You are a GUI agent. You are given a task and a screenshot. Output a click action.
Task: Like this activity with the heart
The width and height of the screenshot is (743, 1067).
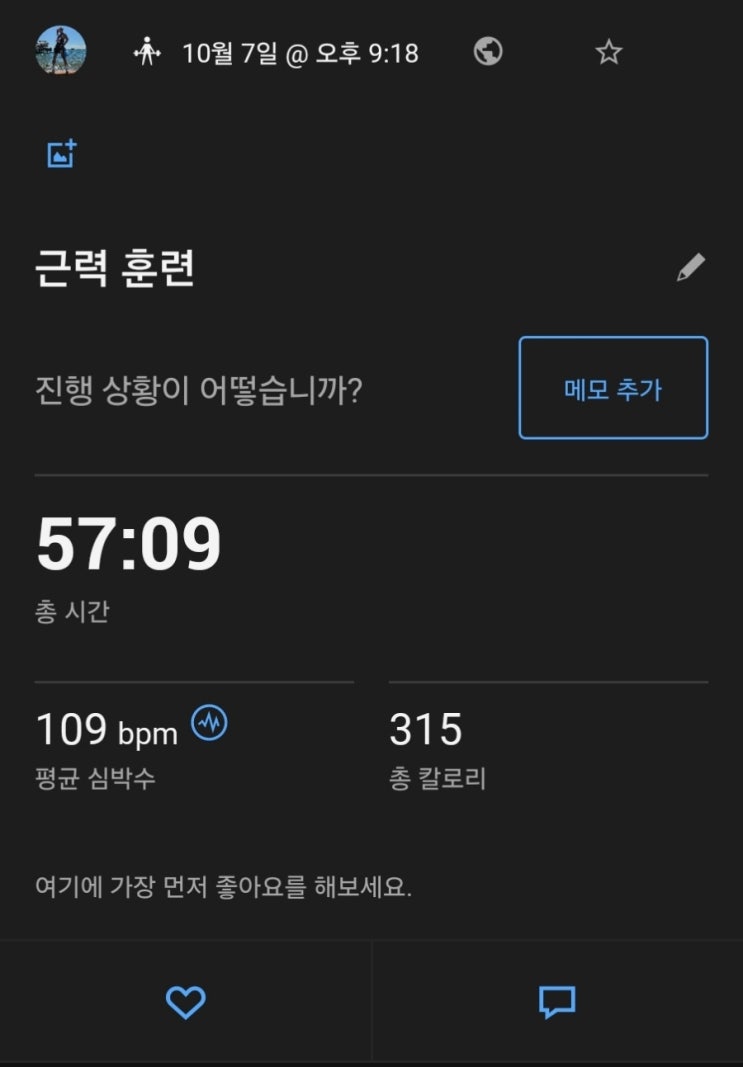(x=186, y=1002)
